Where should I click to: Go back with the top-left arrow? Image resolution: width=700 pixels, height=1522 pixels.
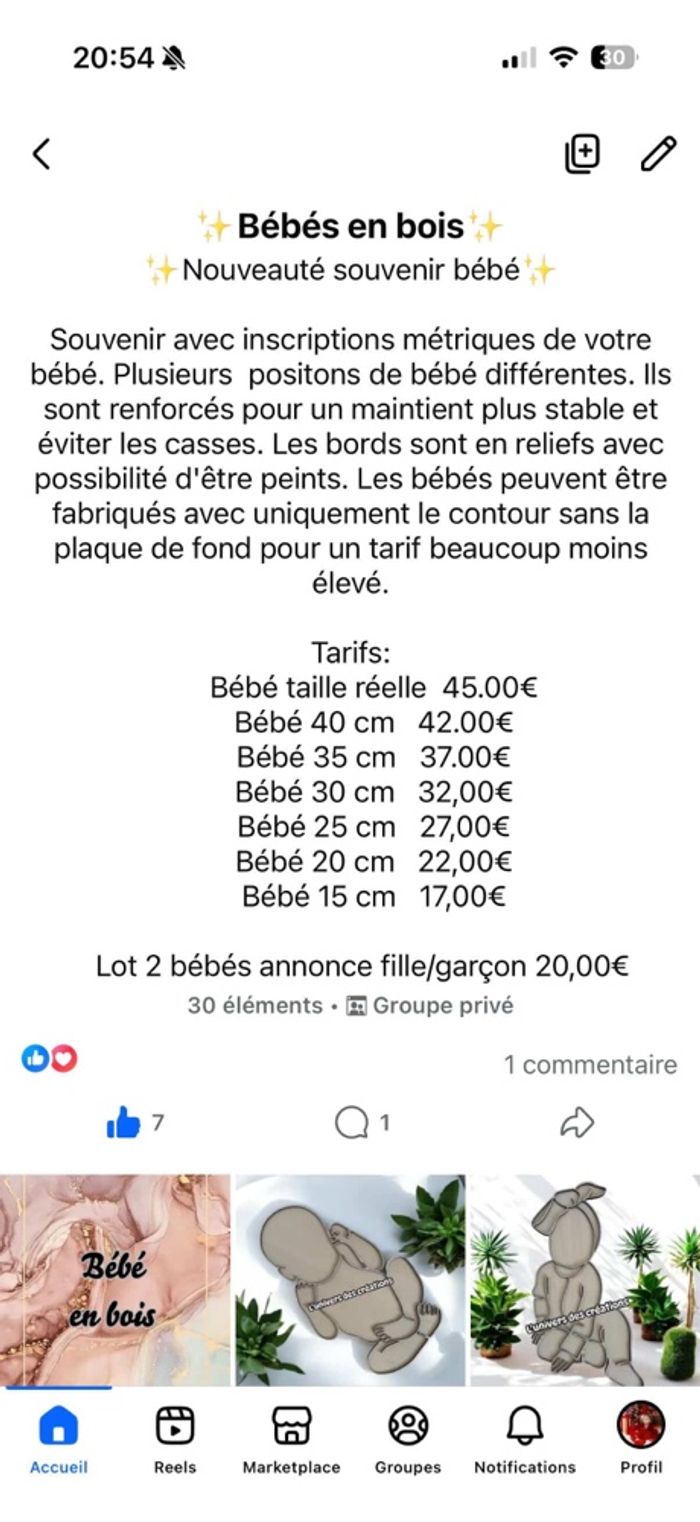click(x=41, y=154)
